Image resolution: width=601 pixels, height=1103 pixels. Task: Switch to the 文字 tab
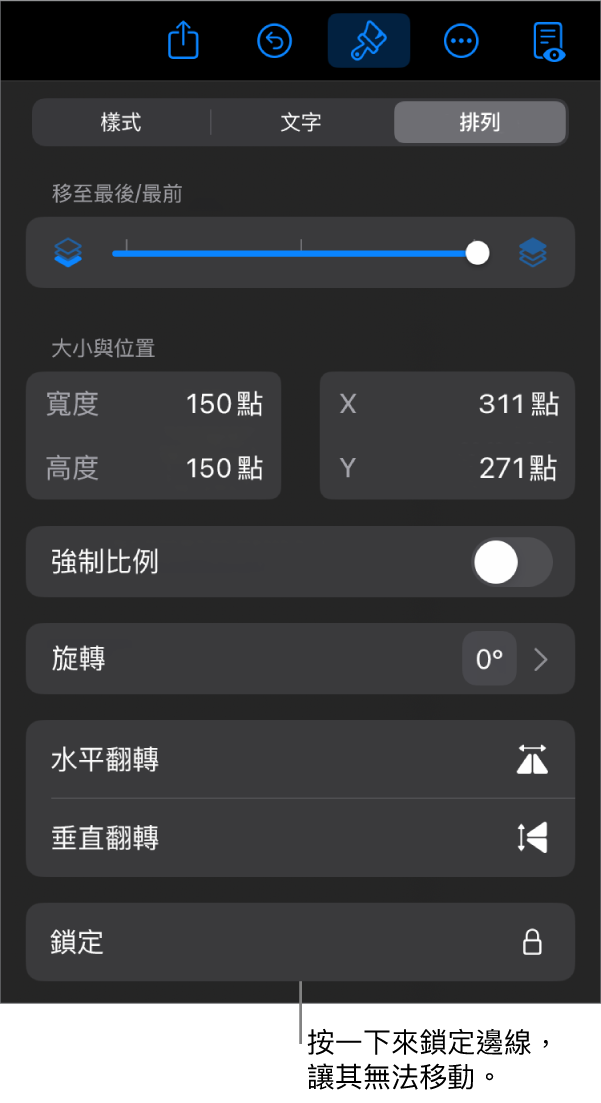pyautogui.click(x=301, y=123)
